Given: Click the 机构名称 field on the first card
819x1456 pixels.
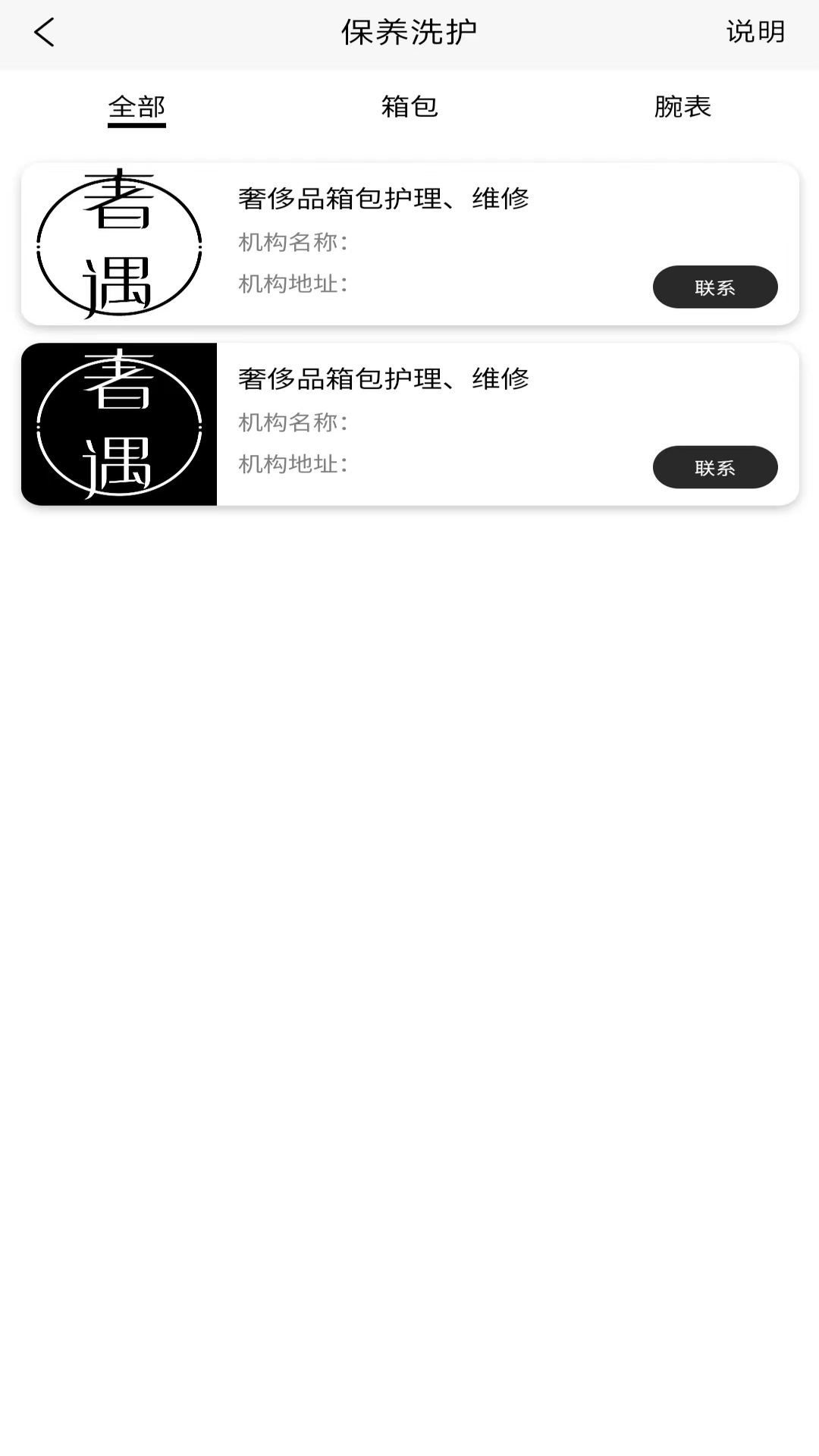Looking at the screenshot, I should tap(292, 243).
